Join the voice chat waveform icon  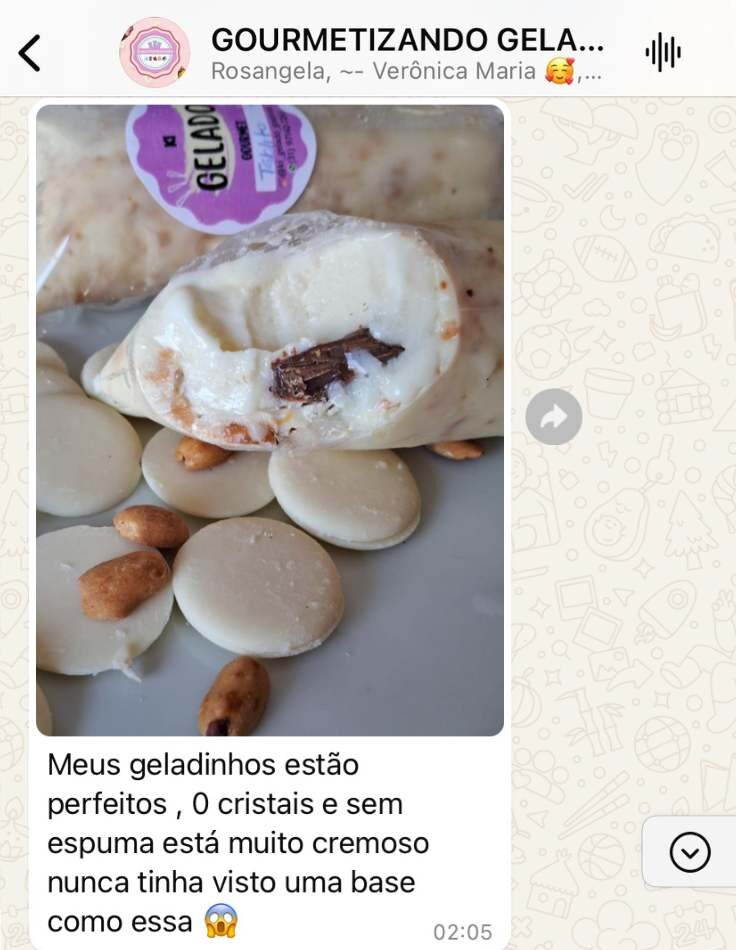[x=663, y=52]
